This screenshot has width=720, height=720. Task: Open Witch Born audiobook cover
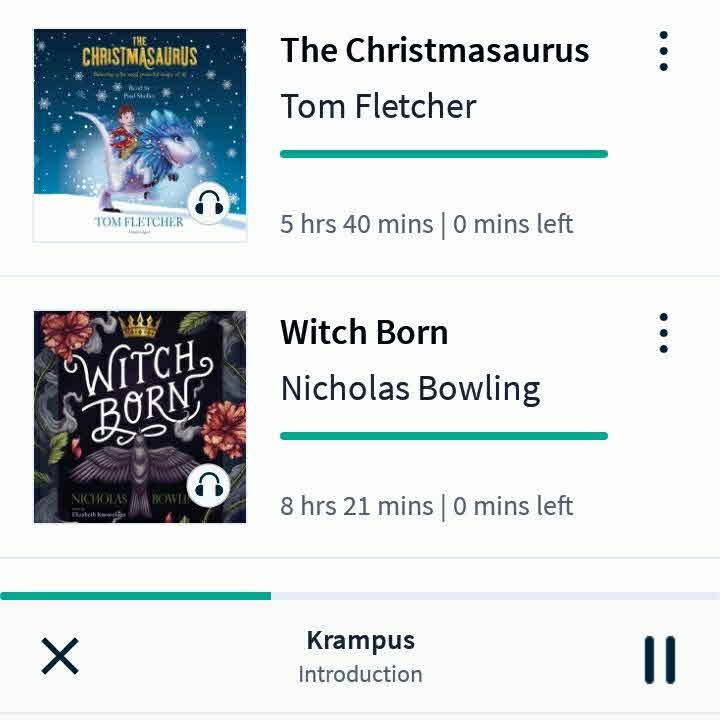click(x=140, y=417)
